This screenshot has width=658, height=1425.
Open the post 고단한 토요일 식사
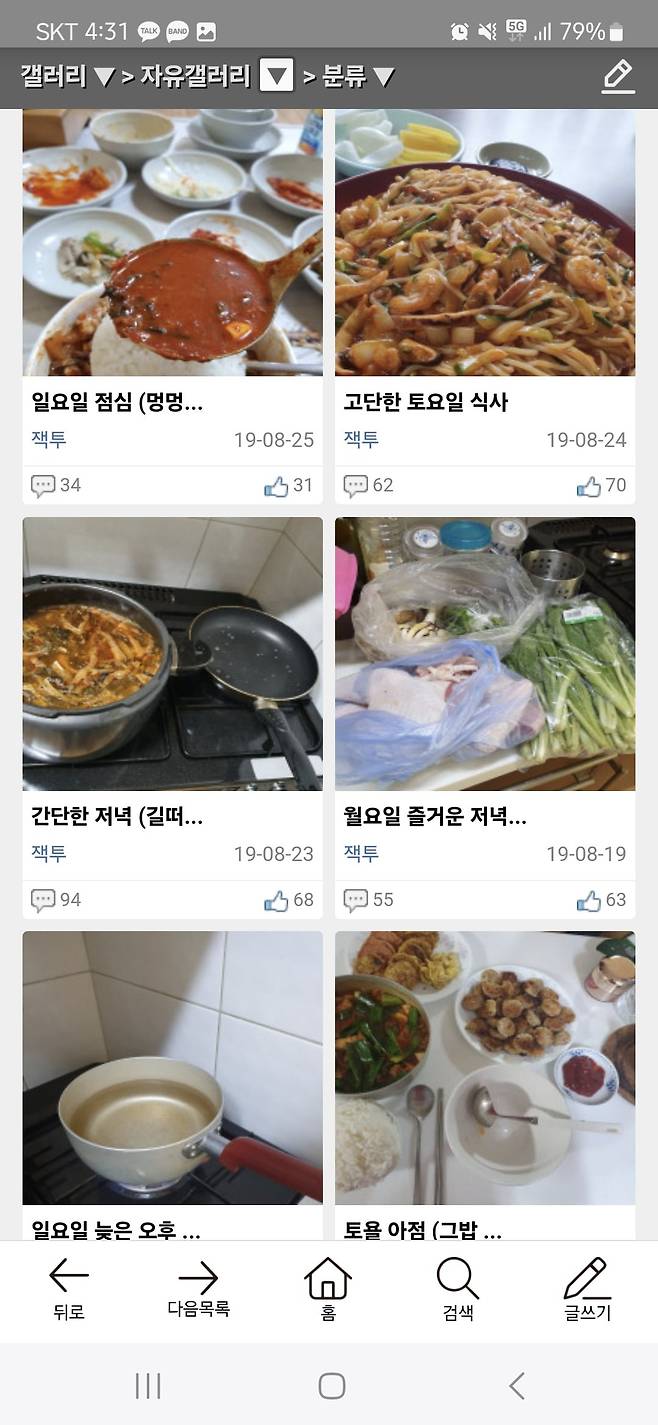[x=426, y=402]
